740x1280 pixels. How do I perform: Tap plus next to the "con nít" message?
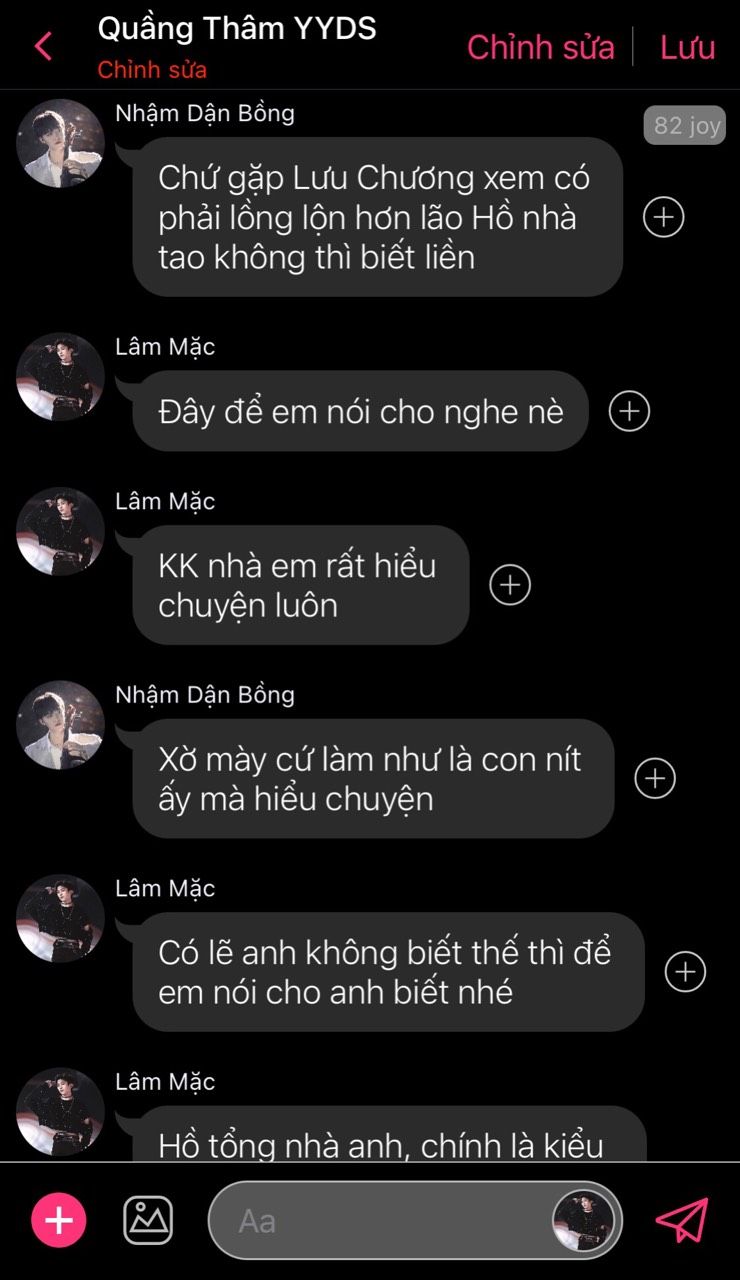655,779
